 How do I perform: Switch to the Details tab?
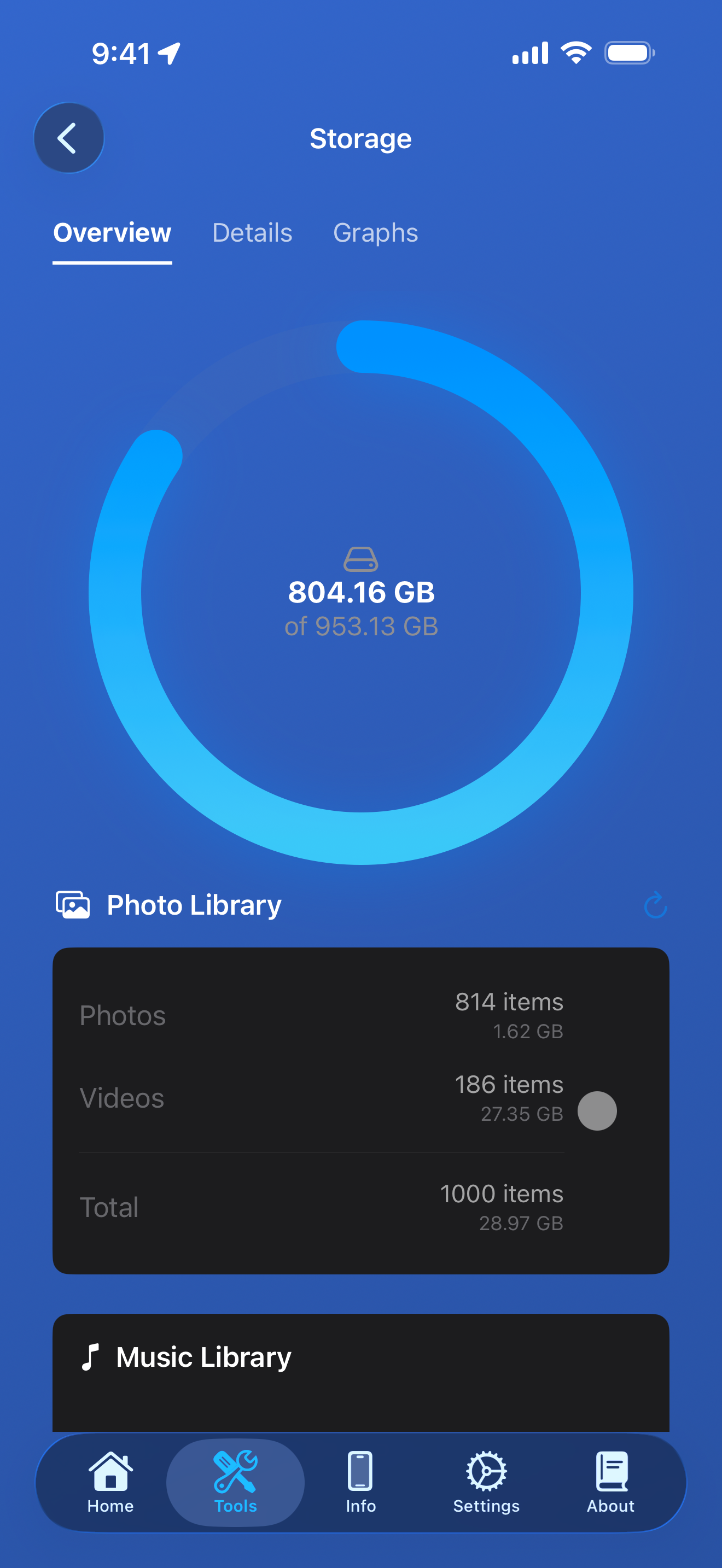tap(252, 233)
